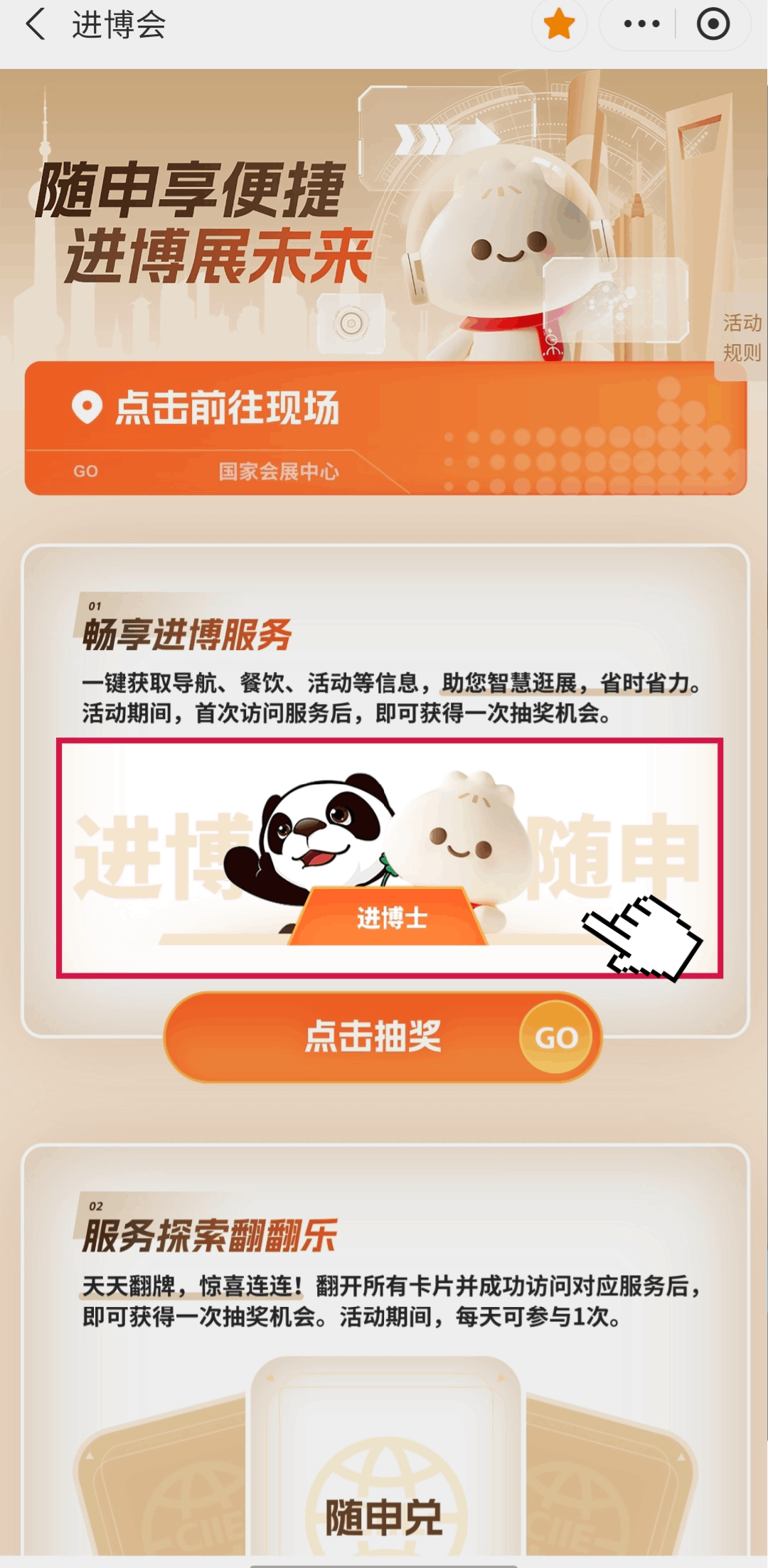The image size is (768, 1568).
Task: Close the mini program with the circle icon
Action: [x=713, y=25]
